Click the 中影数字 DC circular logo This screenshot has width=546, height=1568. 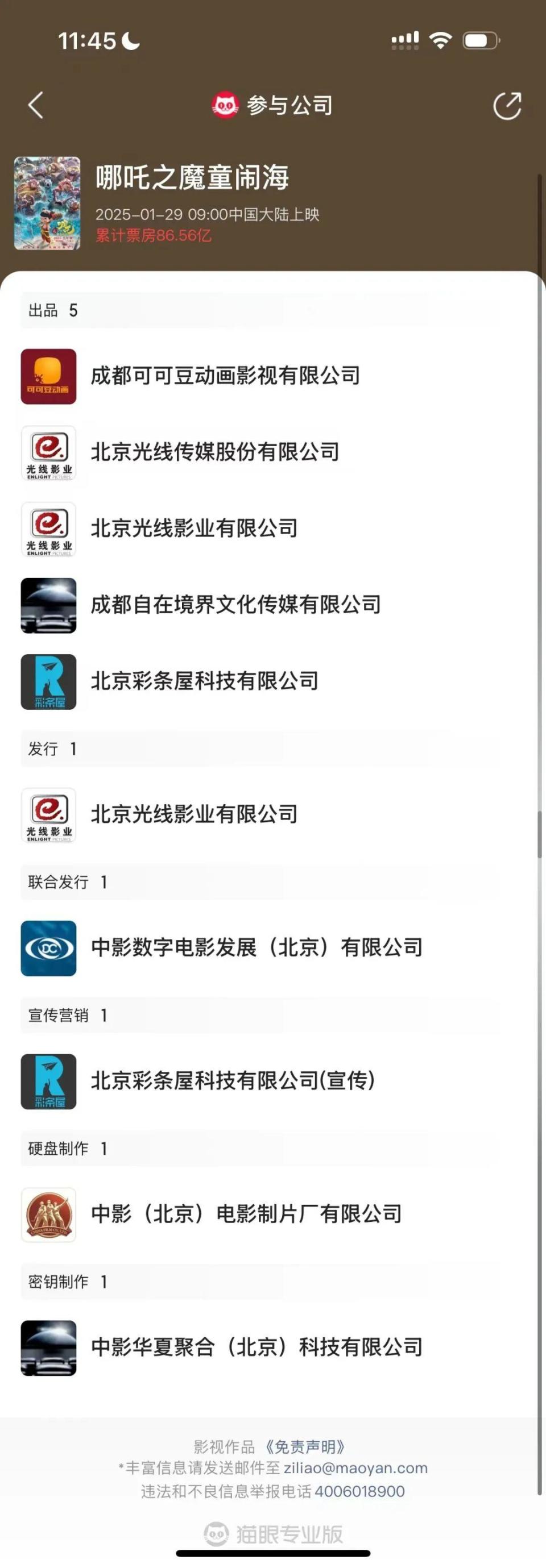[49, 949]
